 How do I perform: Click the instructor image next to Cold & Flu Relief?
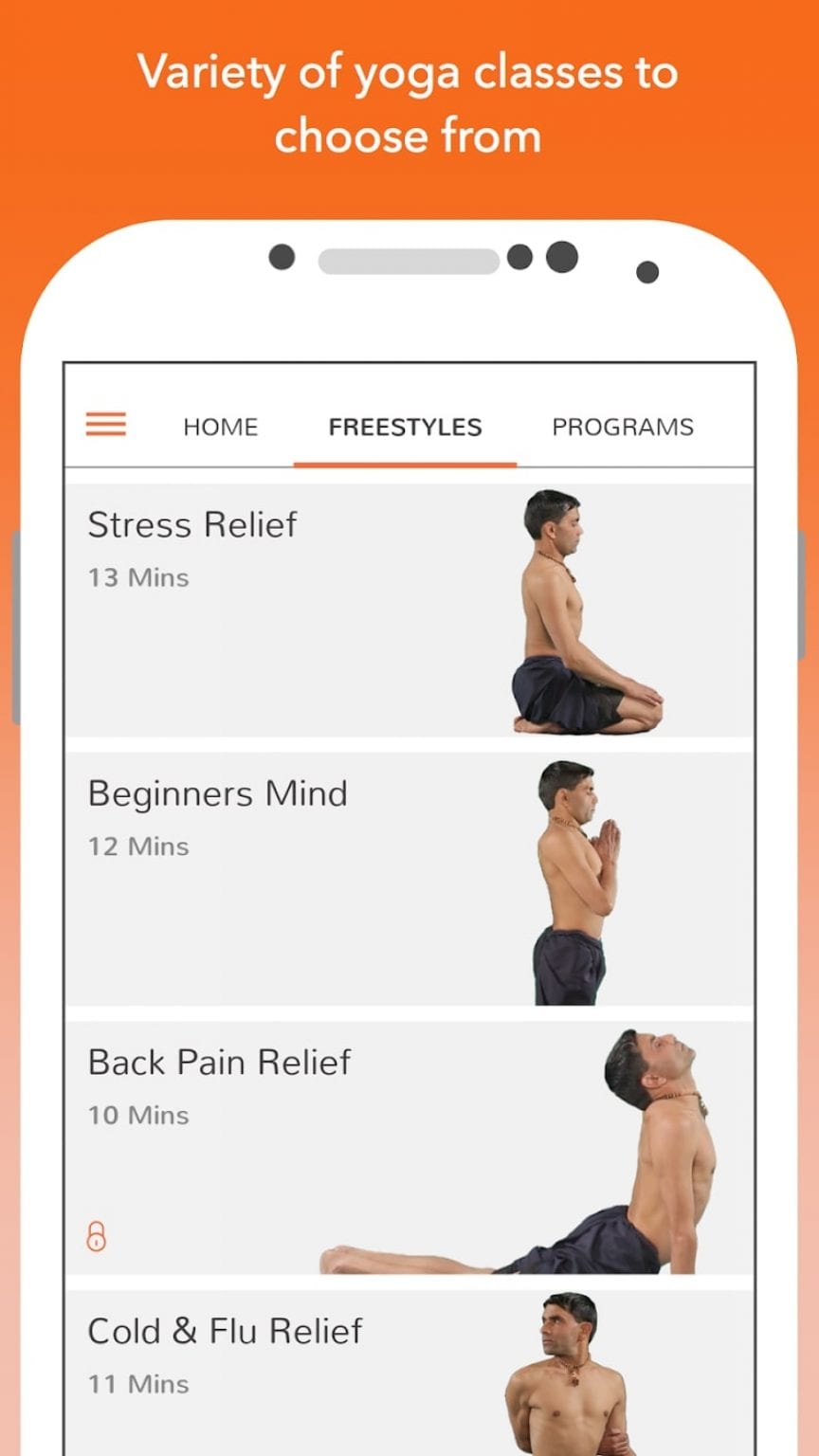coord(569,1374)
